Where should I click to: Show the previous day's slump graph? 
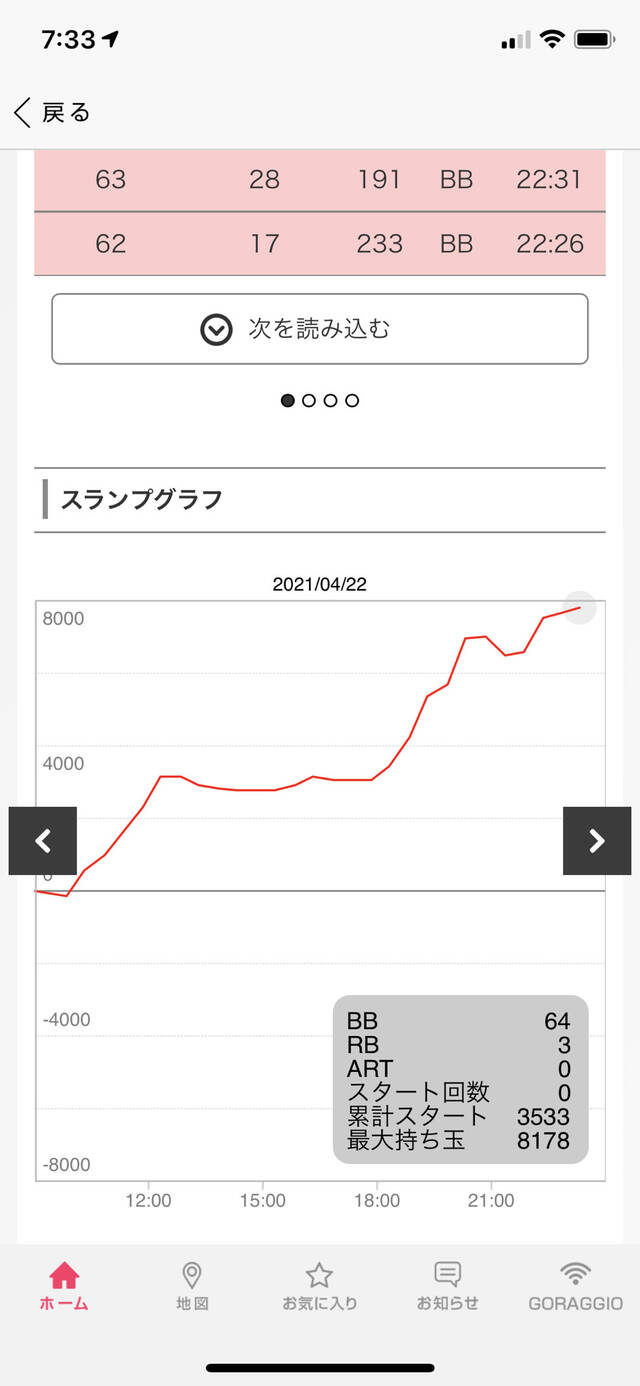pyautogui.click(x=43, y=841)
